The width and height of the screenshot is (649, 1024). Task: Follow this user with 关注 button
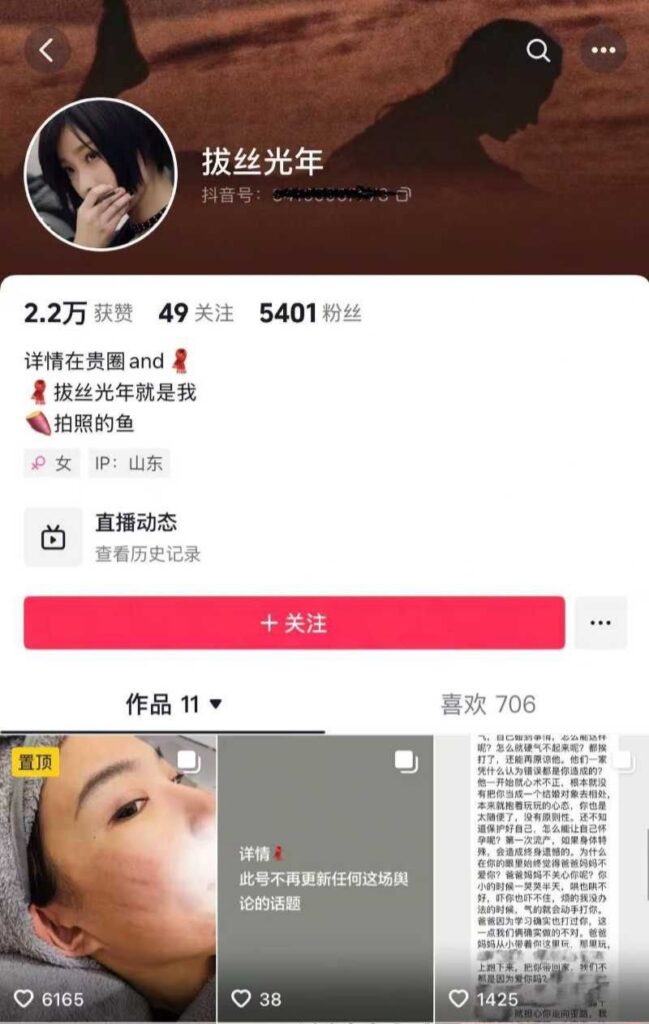294,623
